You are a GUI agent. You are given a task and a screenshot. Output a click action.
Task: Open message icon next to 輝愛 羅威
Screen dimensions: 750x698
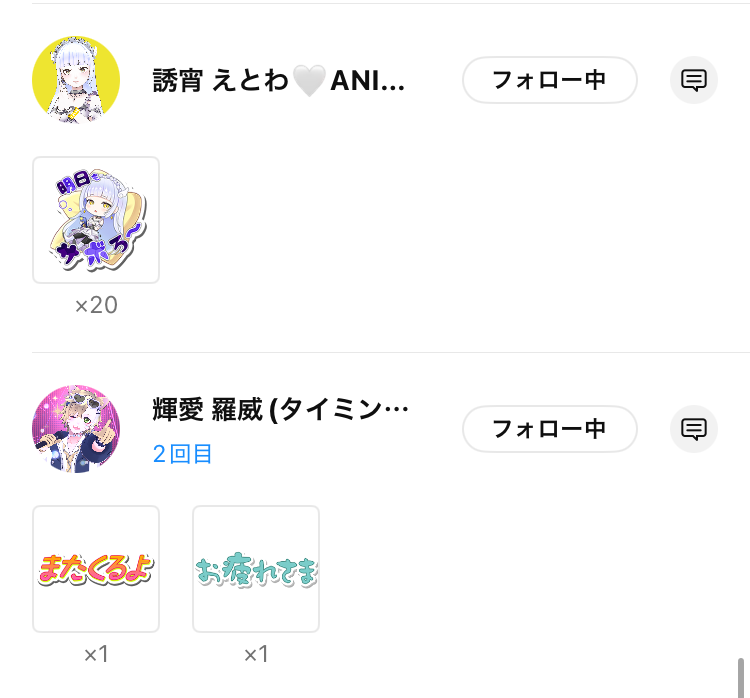tap(694, 429)
